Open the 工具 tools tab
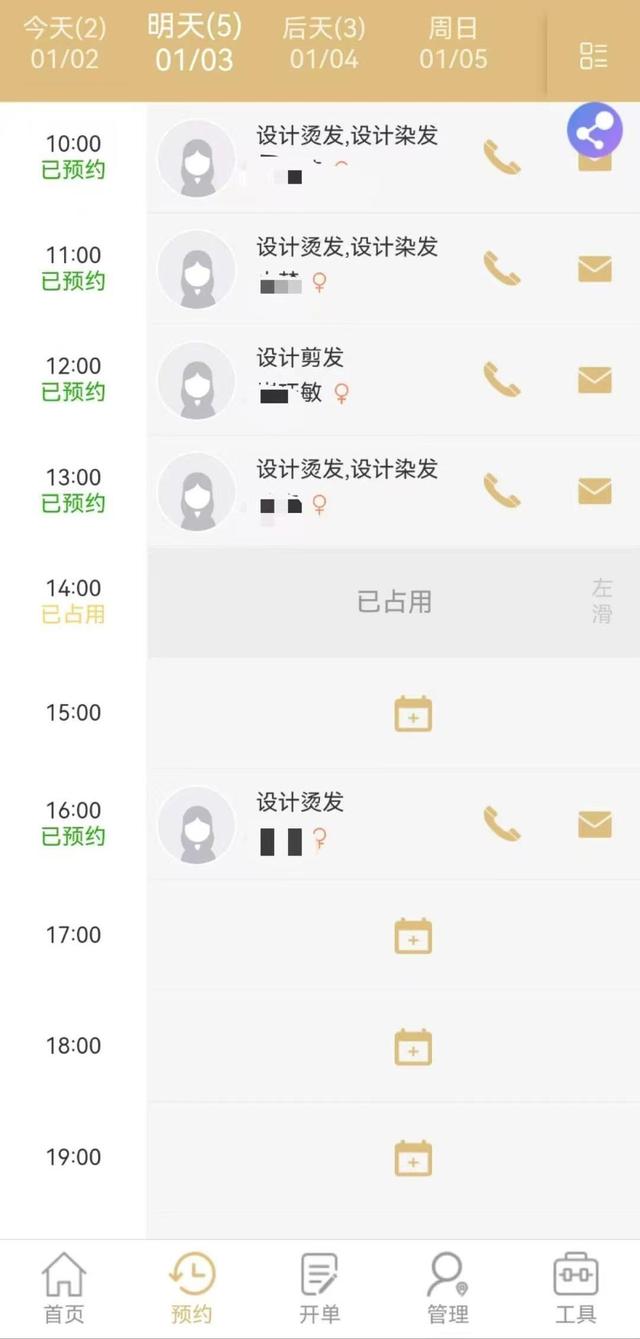 tap(575, 1287)
